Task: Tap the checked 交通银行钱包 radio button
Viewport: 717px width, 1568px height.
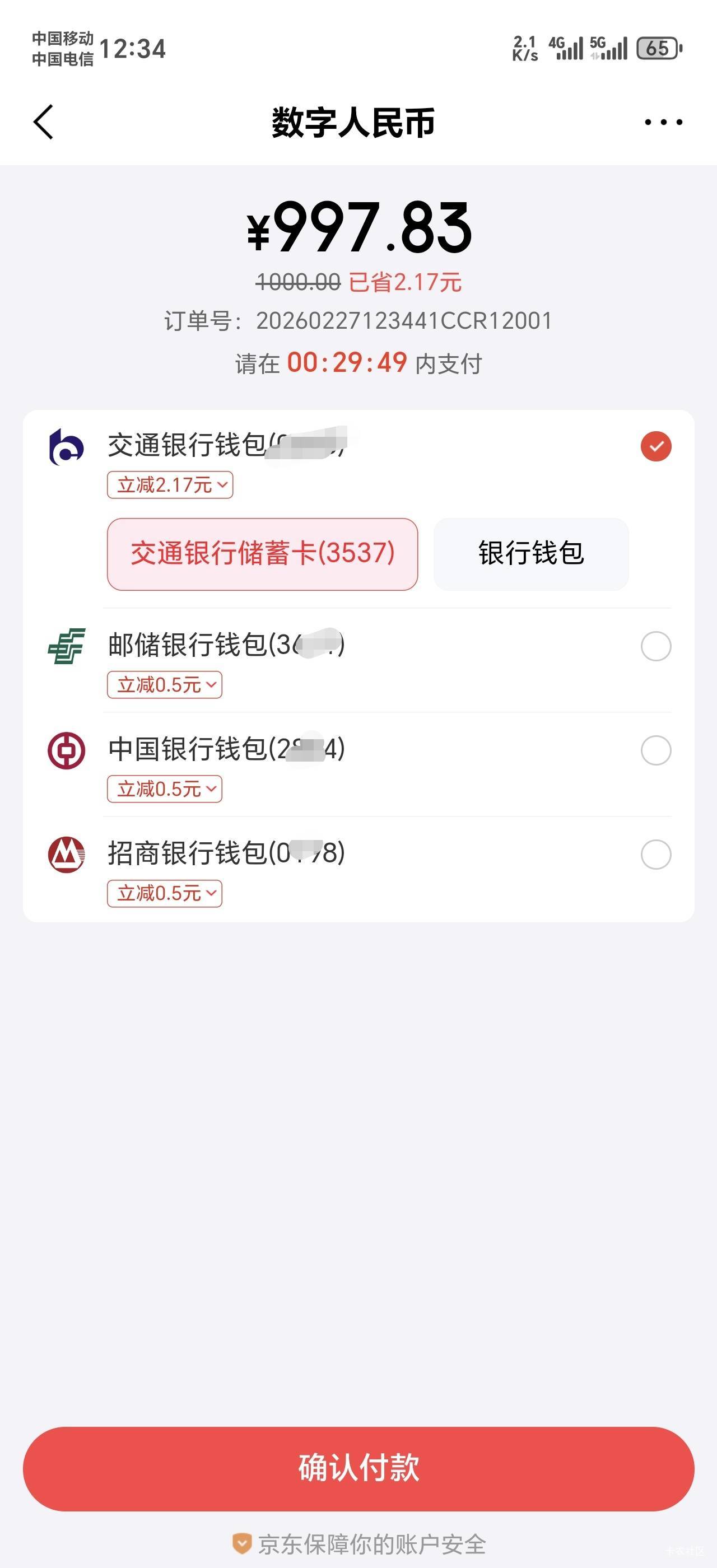Action: pyautogui.click(x=655, y=446)
